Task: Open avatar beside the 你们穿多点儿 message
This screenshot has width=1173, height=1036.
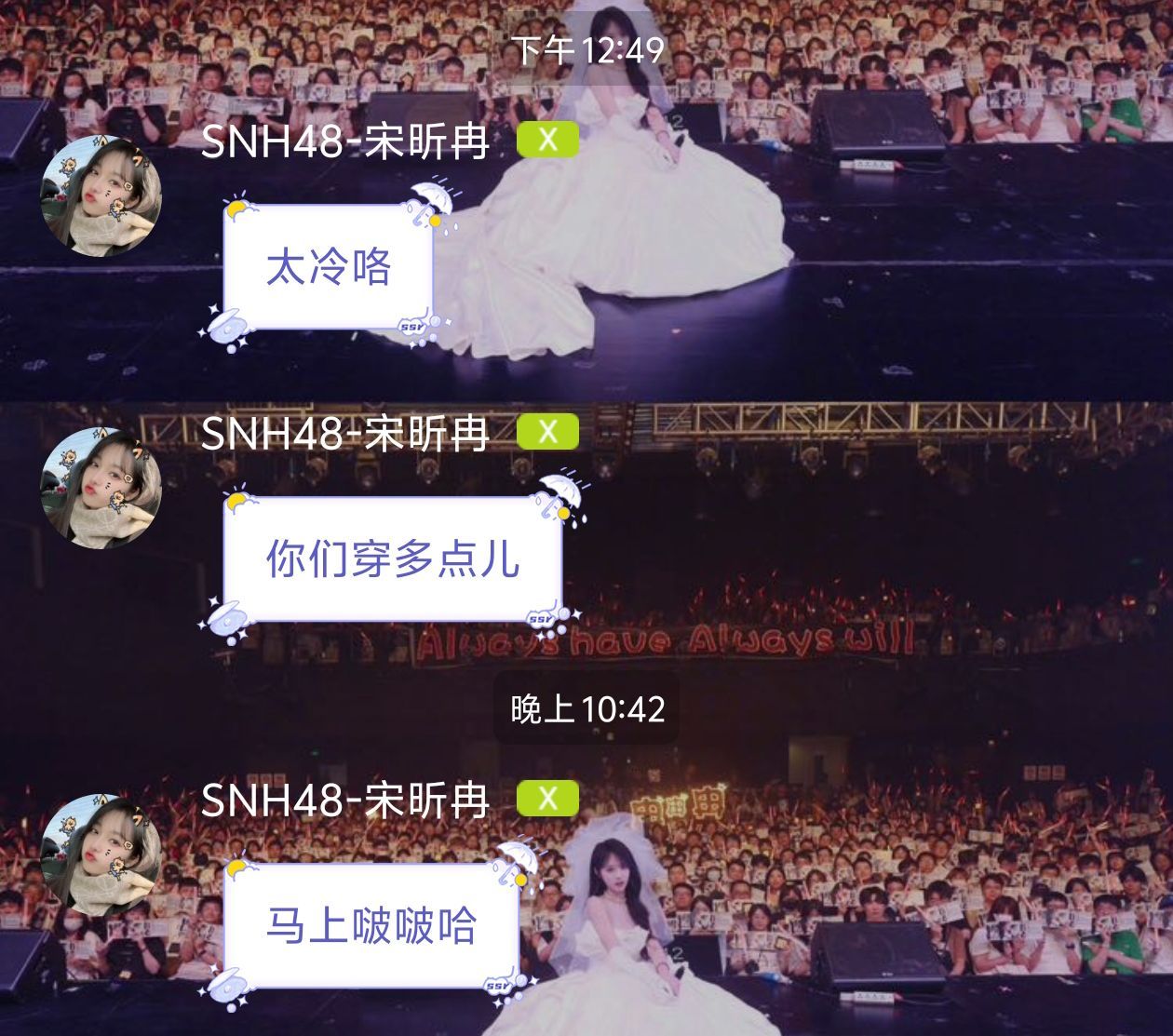Action: coord(101,487)
